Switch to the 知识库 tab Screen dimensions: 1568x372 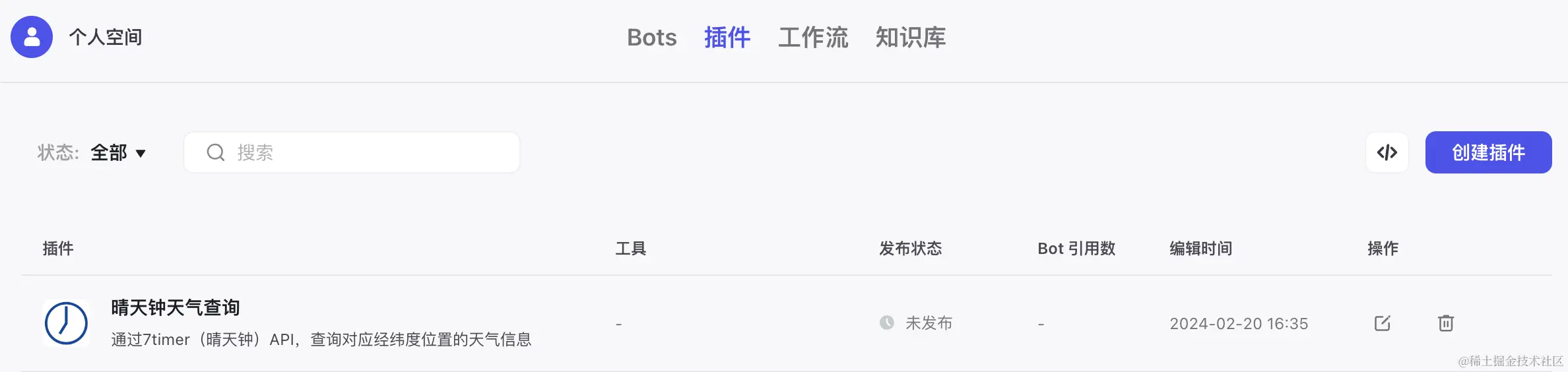click(910, 38)
